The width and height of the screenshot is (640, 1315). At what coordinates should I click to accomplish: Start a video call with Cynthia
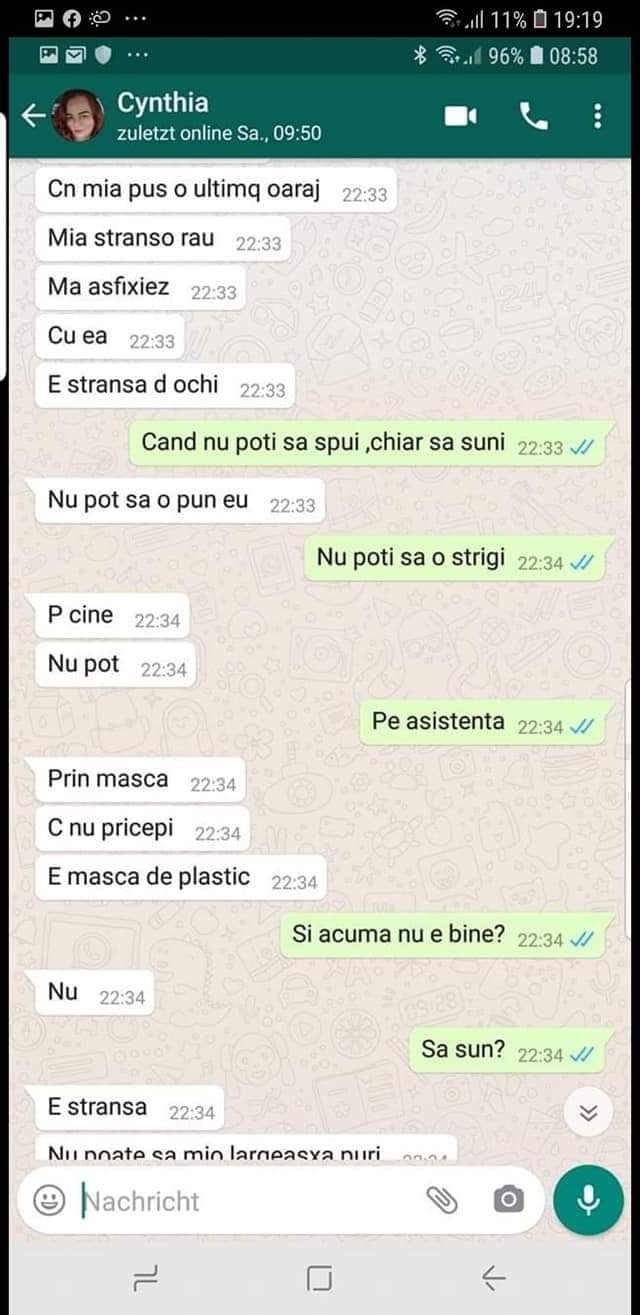coord(460,117)
